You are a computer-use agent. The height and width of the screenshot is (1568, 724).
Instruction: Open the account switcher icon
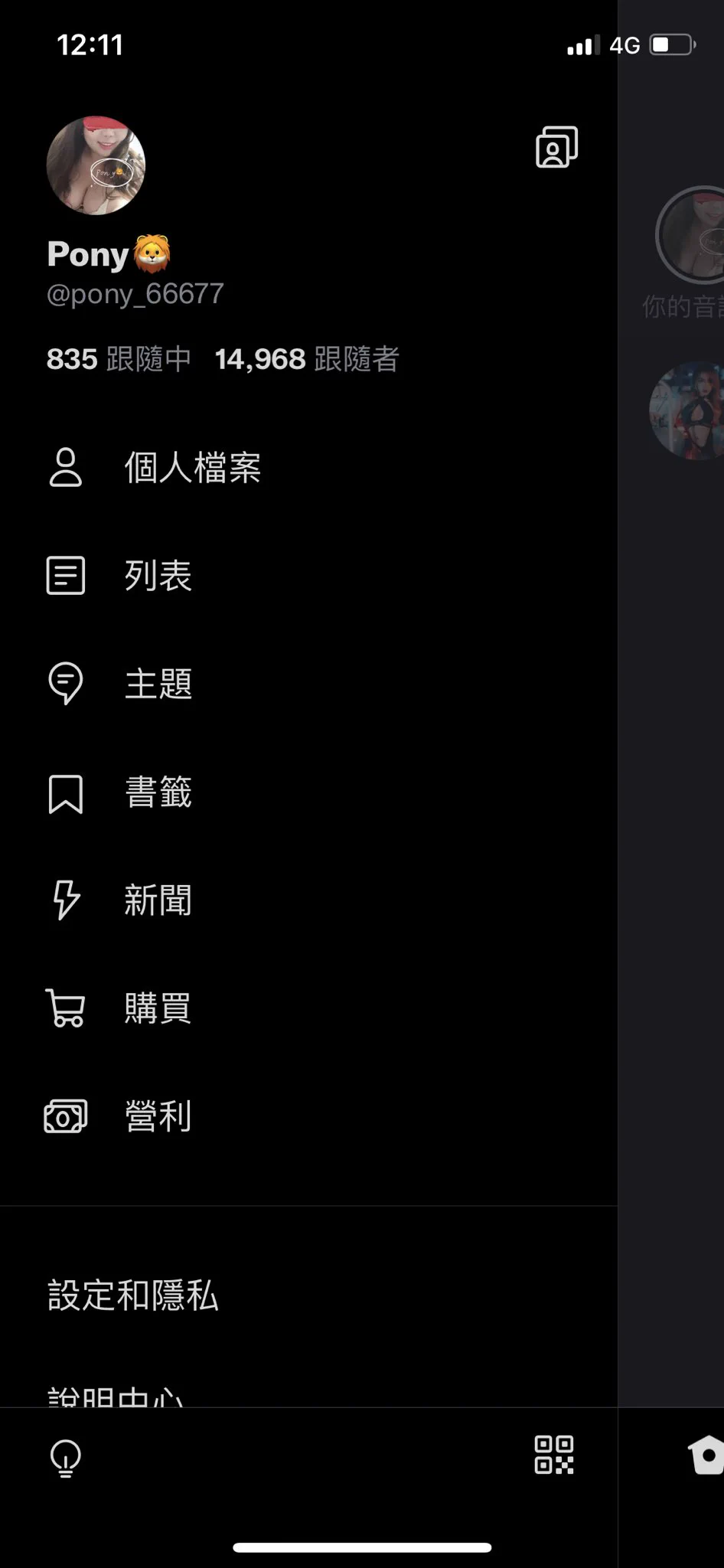click(556, 147)
